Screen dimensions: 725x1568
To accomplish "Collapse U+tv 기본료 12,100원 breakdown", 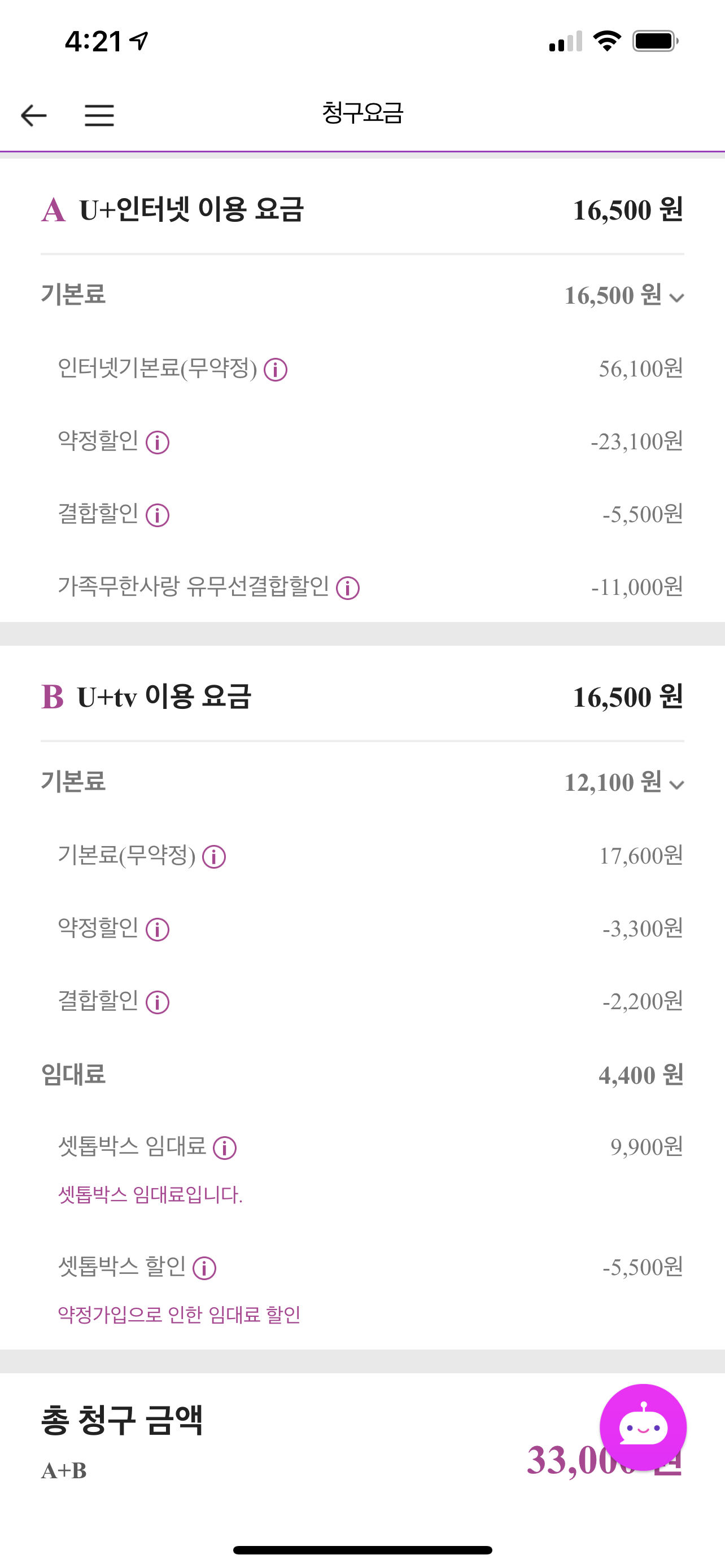I will (x=676, y=785).
